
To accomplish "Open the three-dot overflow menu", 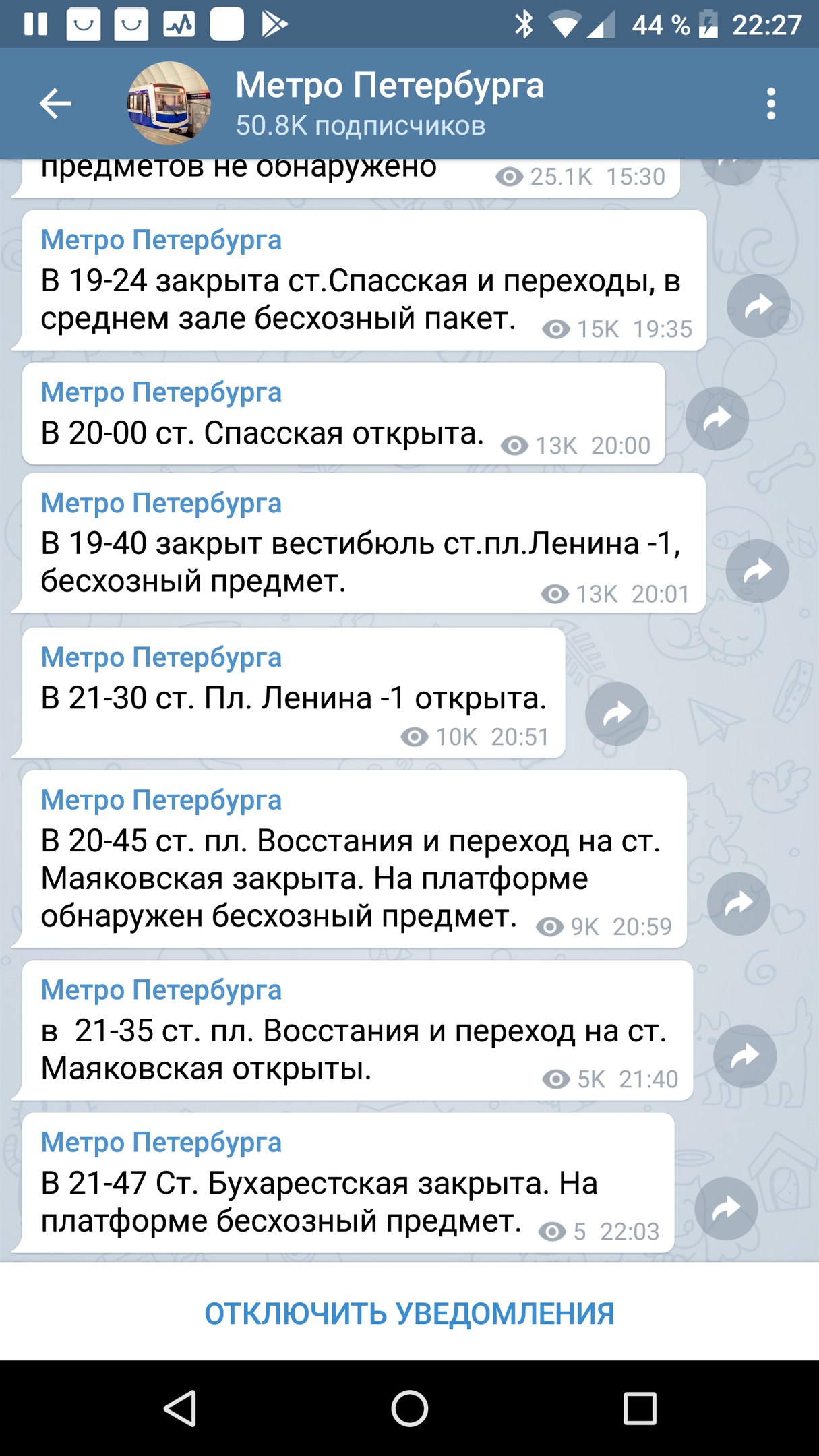I will click(x=771, y=104).
